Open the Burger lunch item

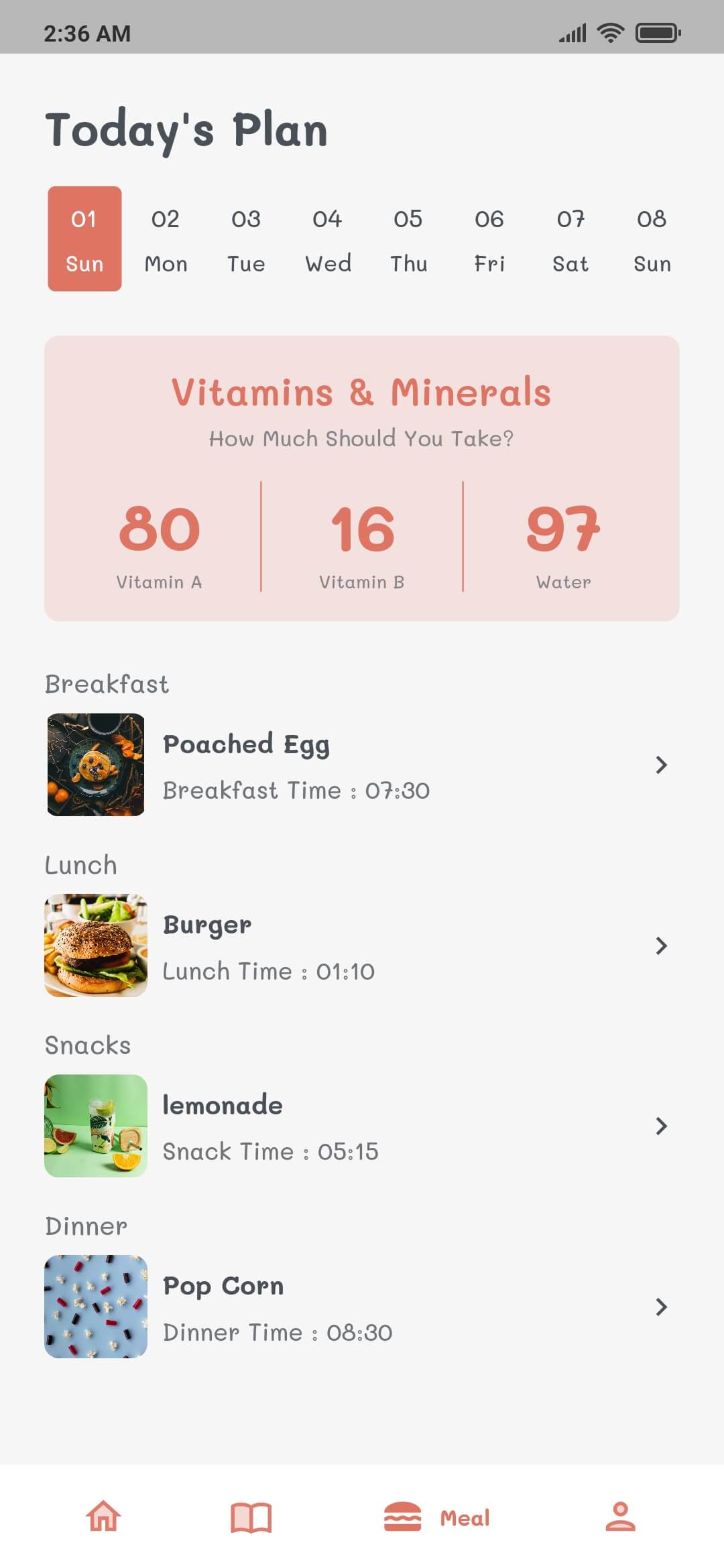pyautogui.click(x=362, y=945)
